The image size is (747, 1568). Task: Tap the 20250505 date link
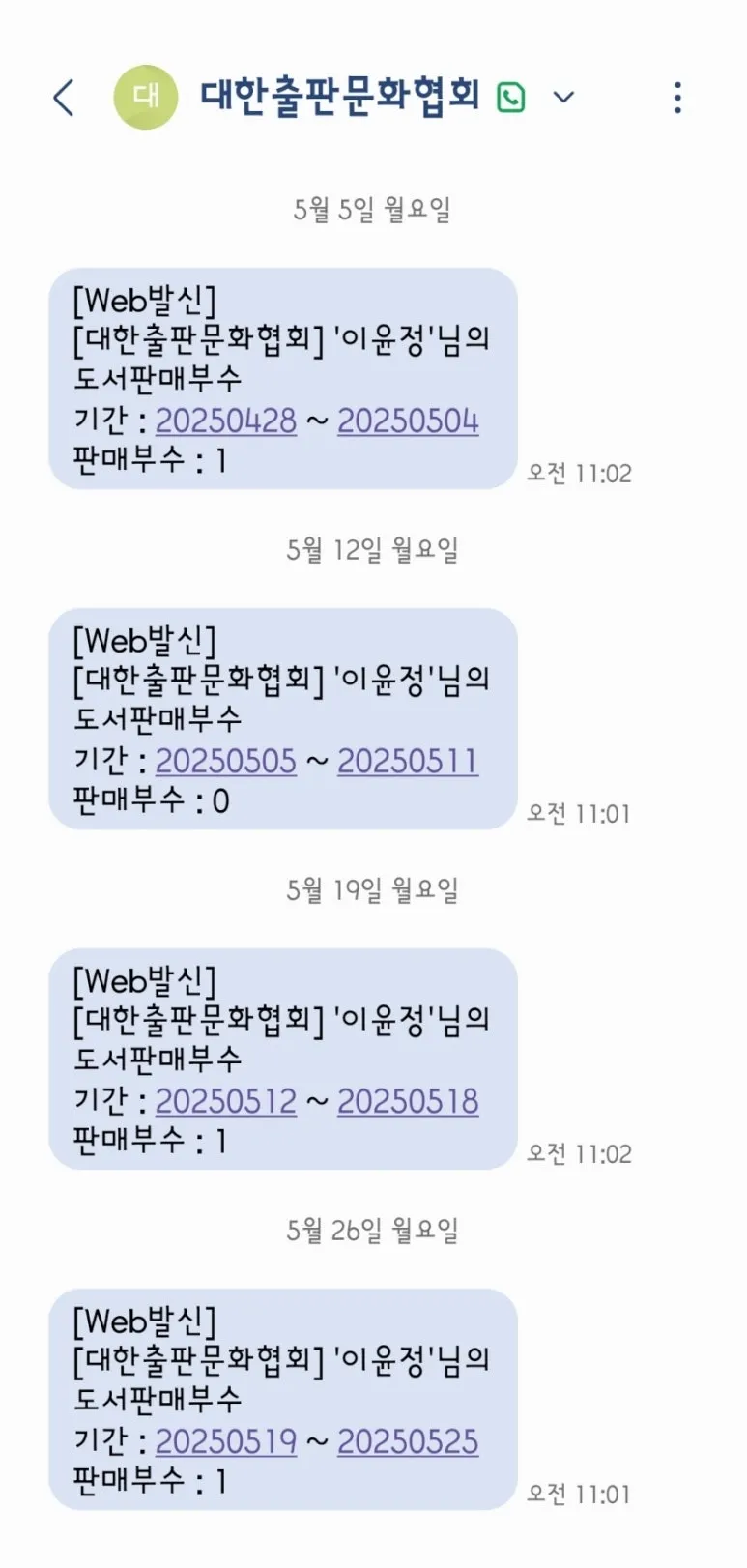click(226, 762)
